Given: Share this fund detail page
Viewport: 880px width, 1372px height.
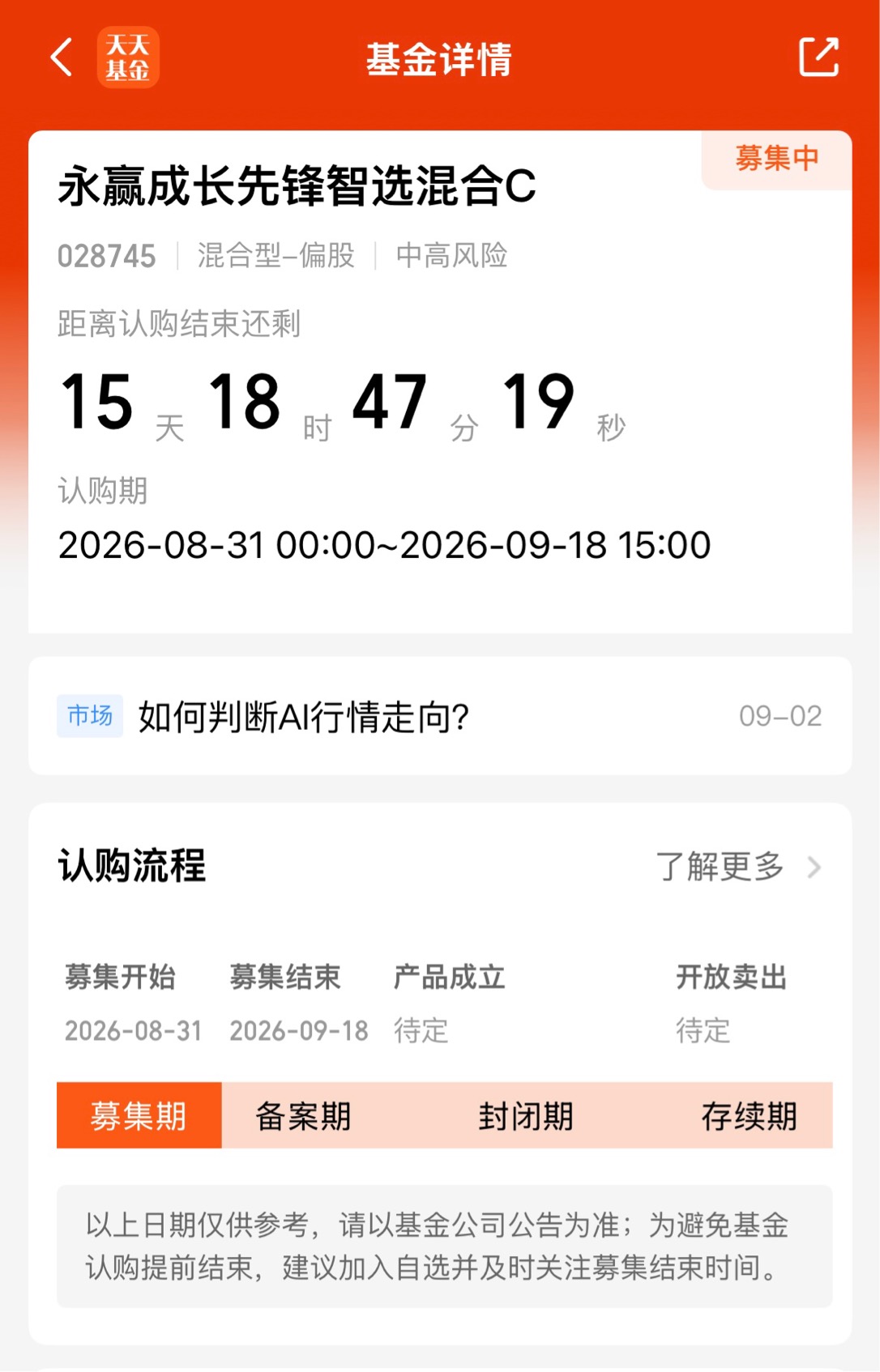Looking at the screenshot, I should click(x=818, y=57).
